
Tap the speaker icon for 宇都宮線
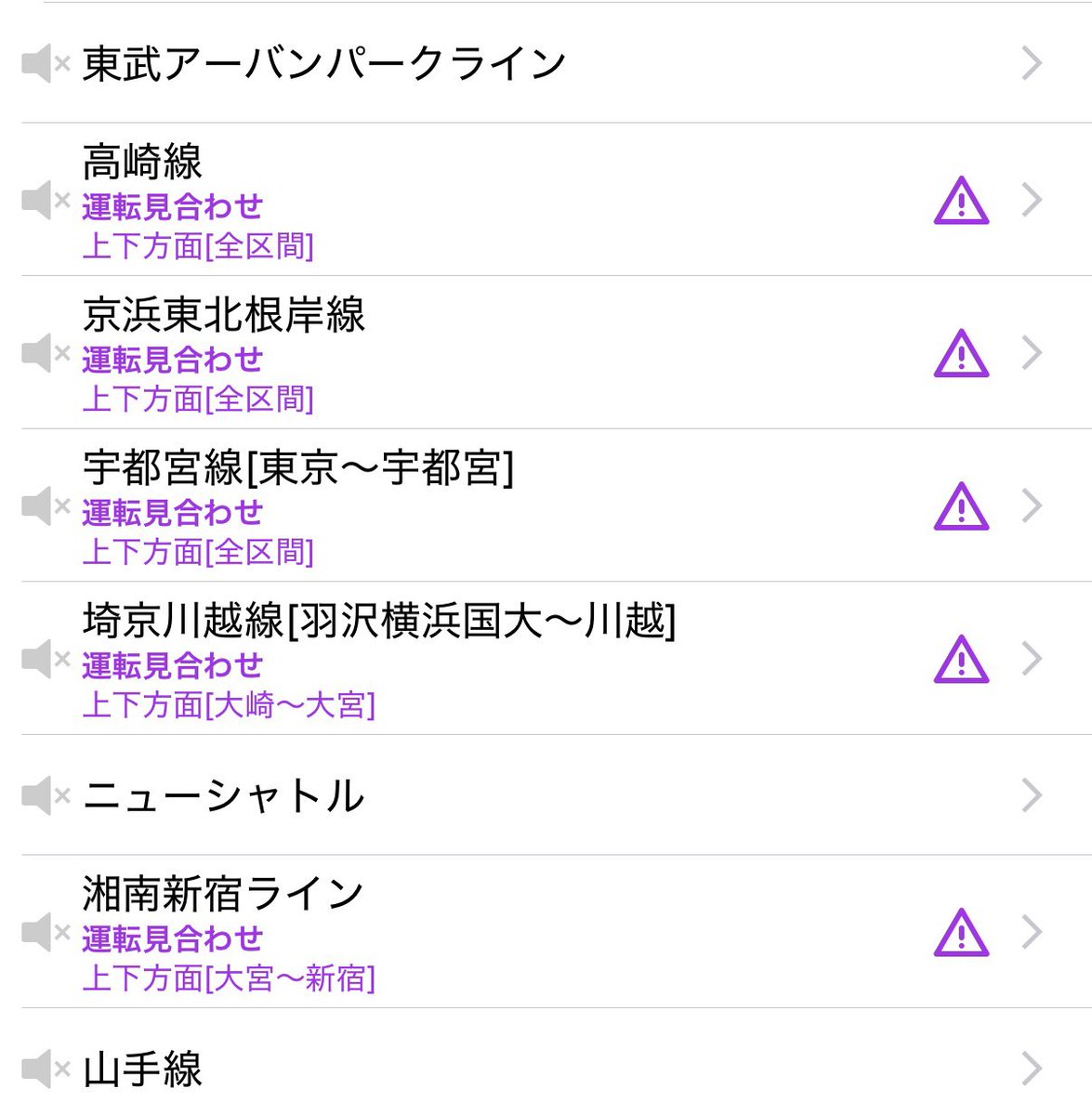45,506
